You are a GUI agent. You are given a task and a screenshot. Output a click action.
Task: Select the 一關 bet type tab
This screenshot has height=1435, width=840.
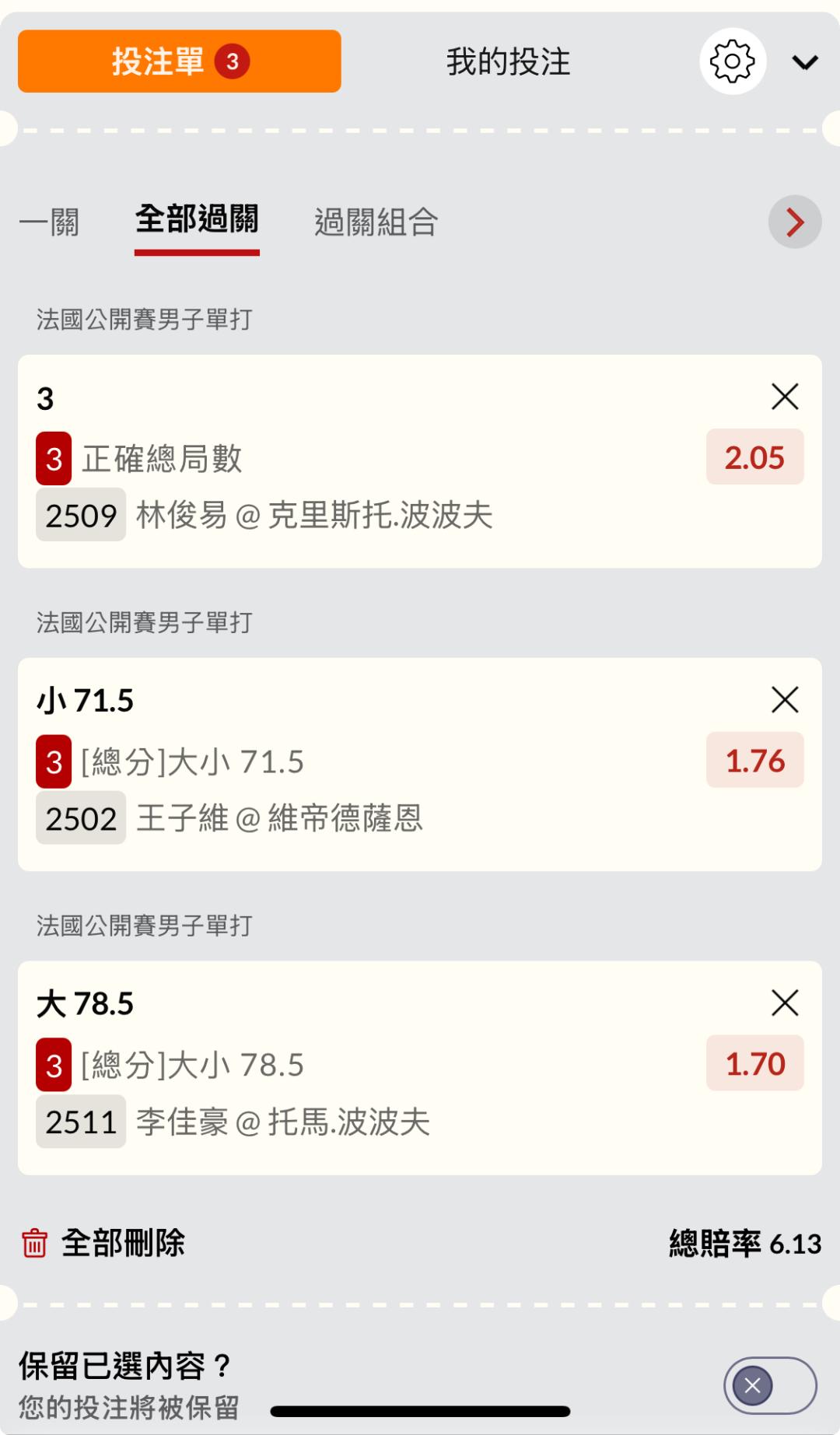(50, 222)
